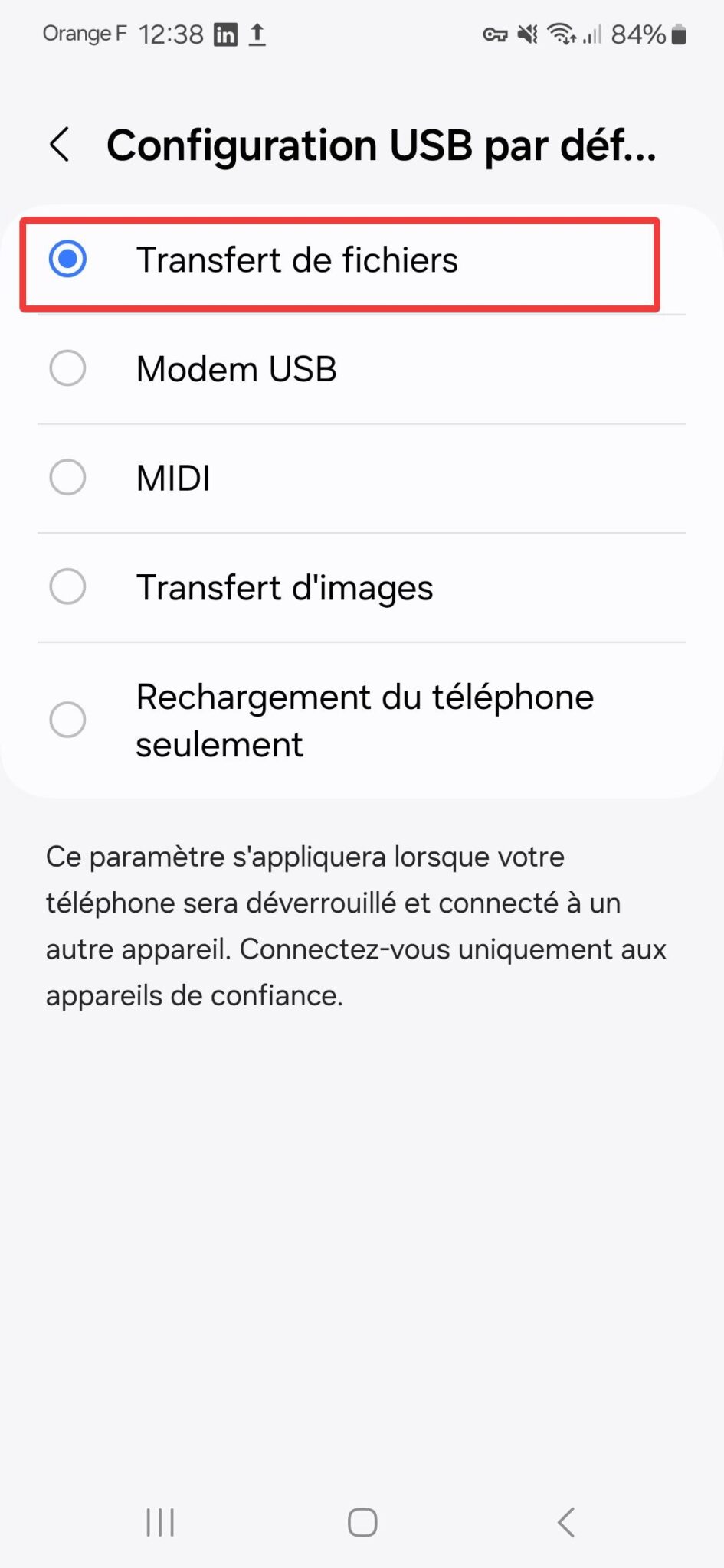Go back using navigation bar back arrow
This screenshot has width=724, height=1568.
566,1522
